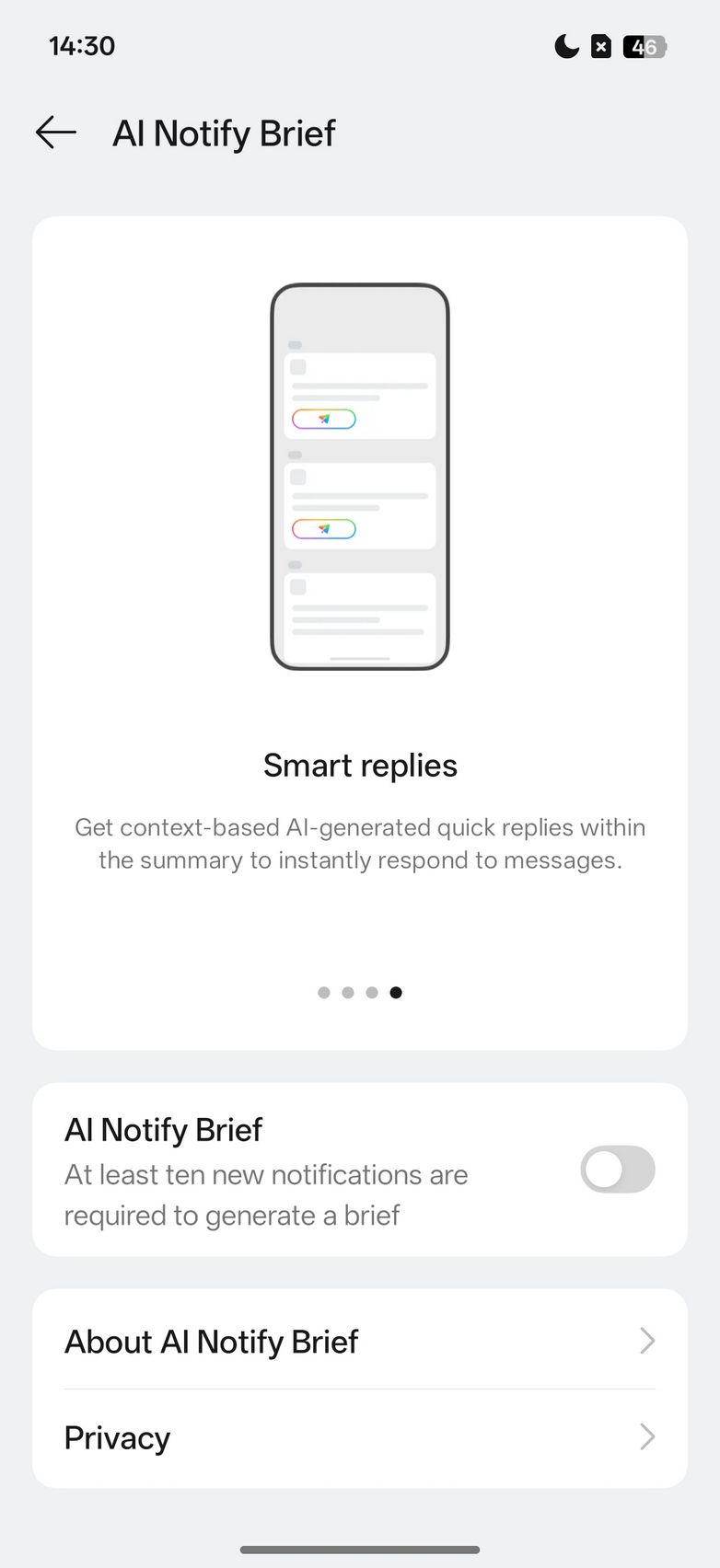Open About AI Notify Brief

pos(359,1341)
